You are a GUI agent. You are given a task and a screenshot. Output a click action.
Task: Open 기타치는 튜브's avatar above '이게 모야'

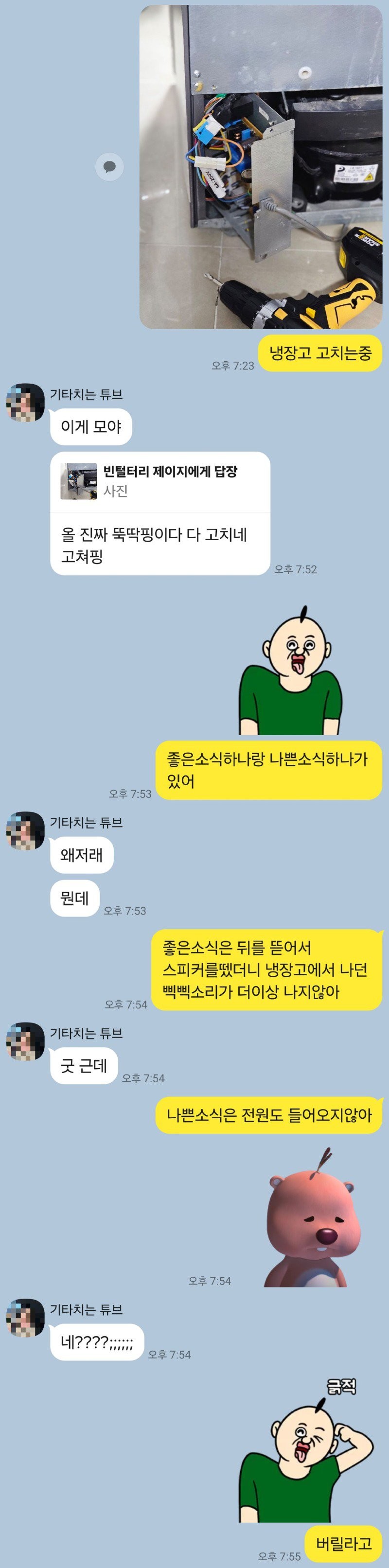[x=25, y=403]
